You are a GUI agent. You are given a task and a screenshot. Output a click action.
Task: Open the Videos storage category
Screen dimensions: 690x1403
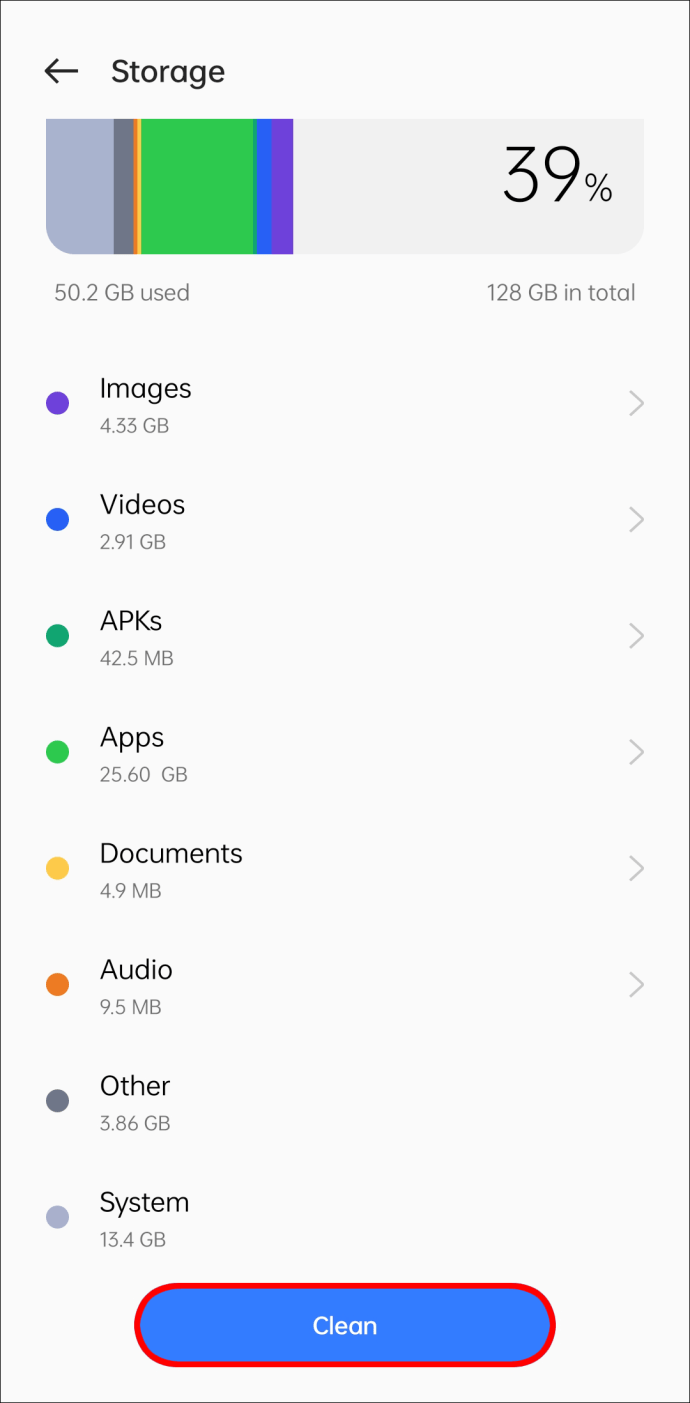[x=345, y=520]
